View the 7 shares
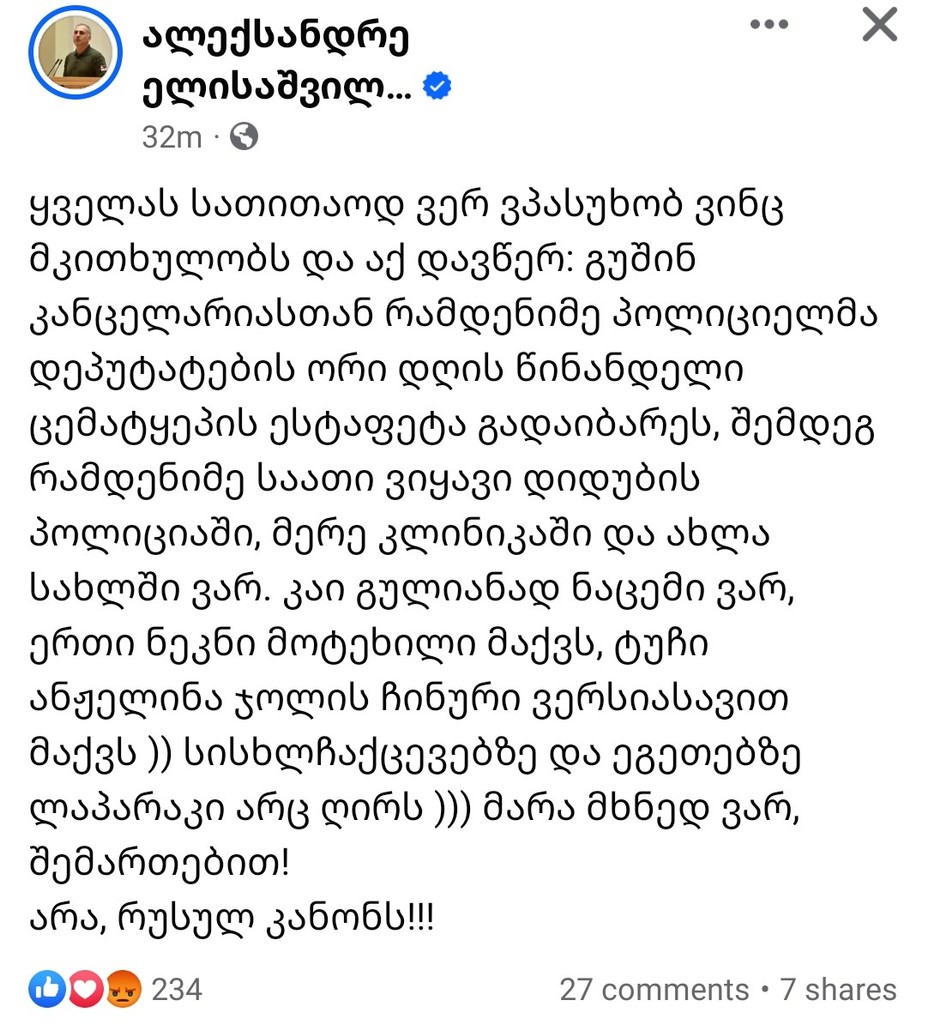 point(838,990)
